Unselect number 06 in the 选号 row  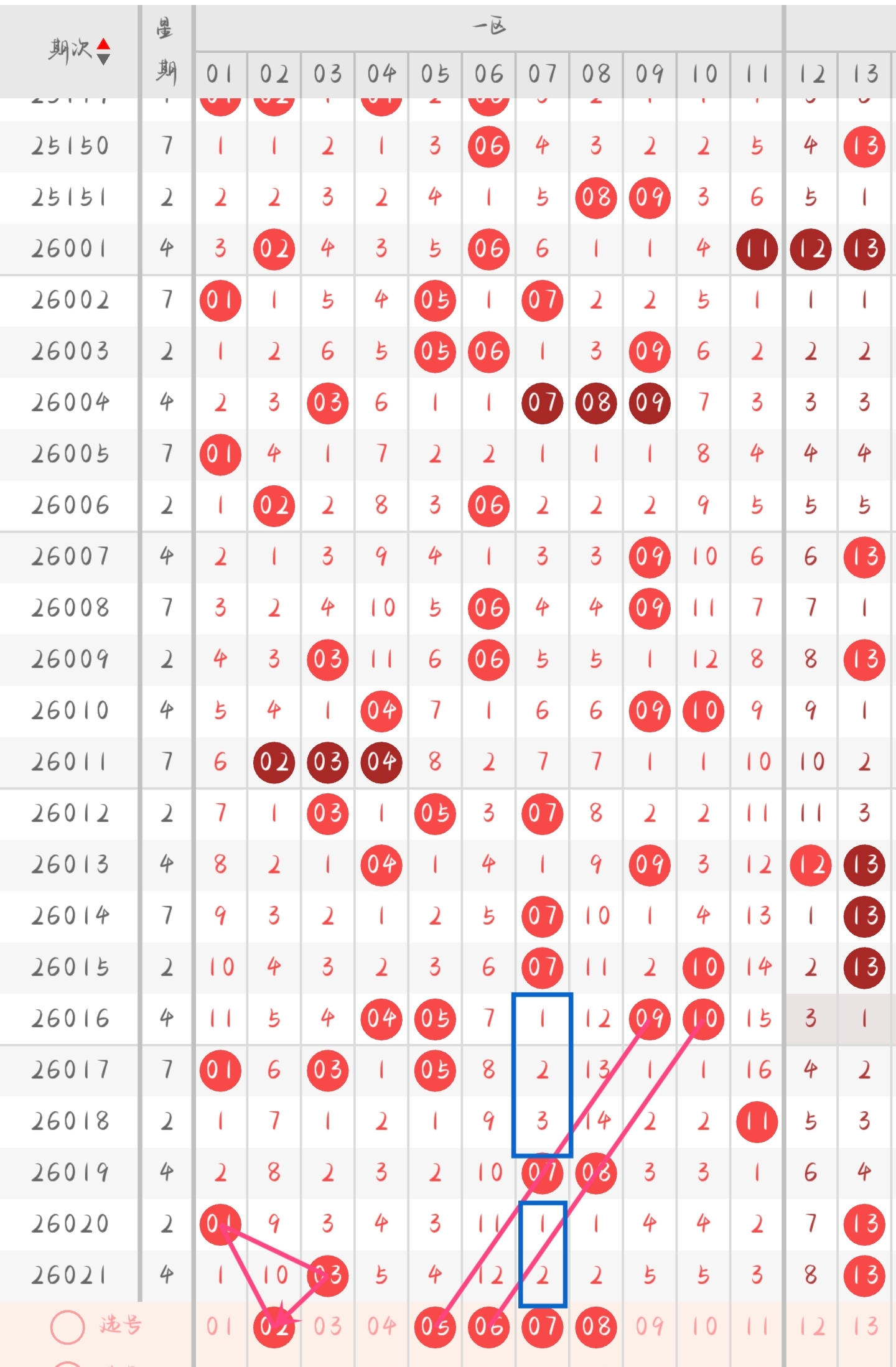point(488,1327)
